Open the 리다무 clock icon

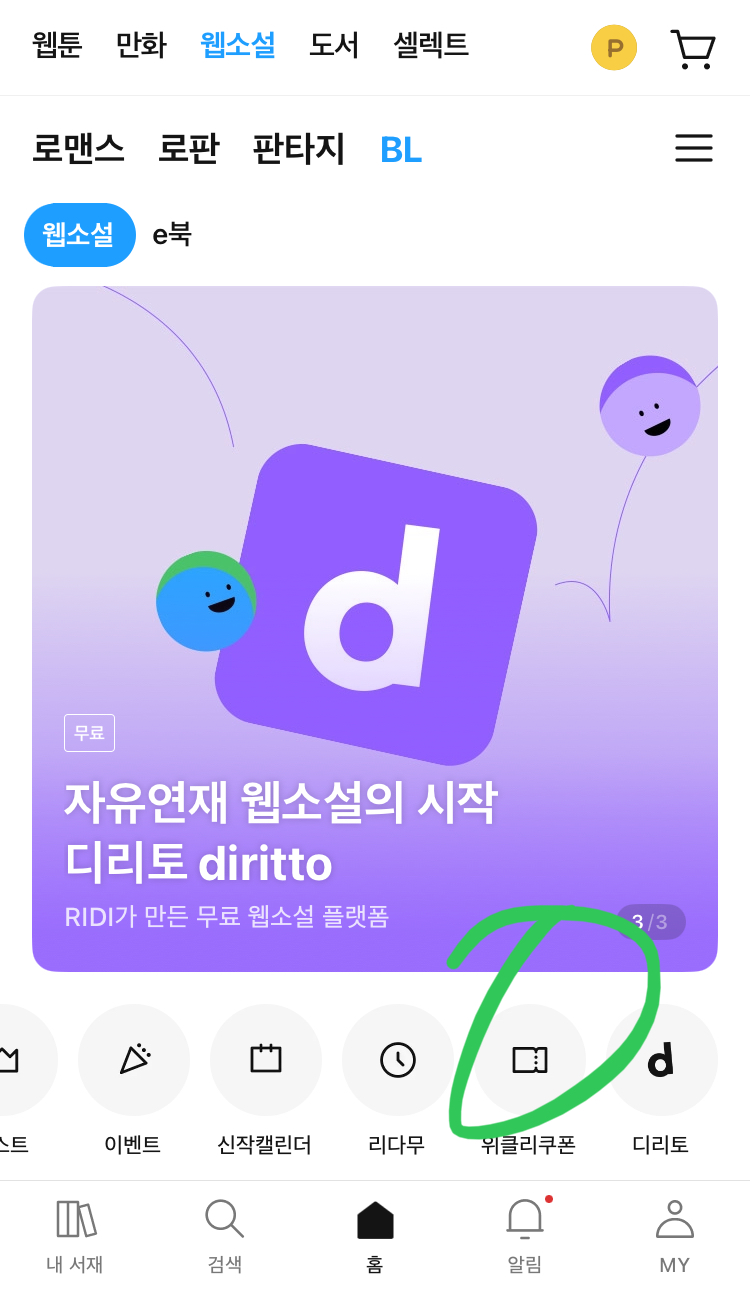click(397, 1059)
